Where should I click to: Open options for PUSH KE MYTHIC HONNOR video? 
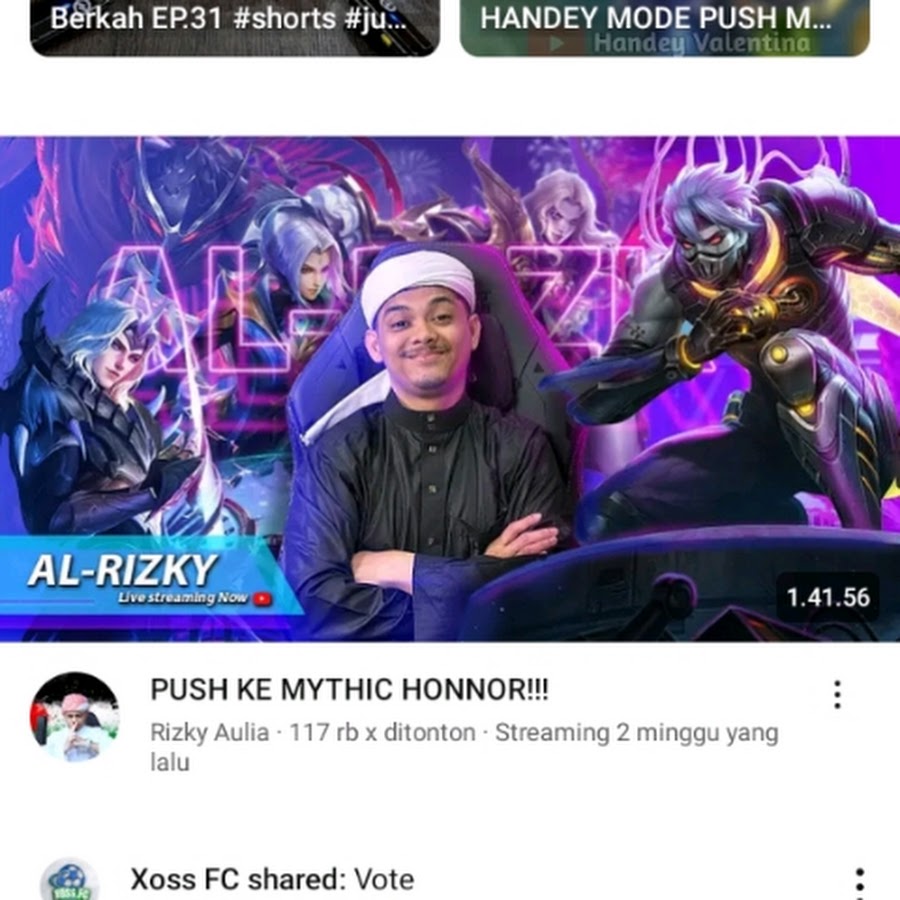tap(837, 694)
